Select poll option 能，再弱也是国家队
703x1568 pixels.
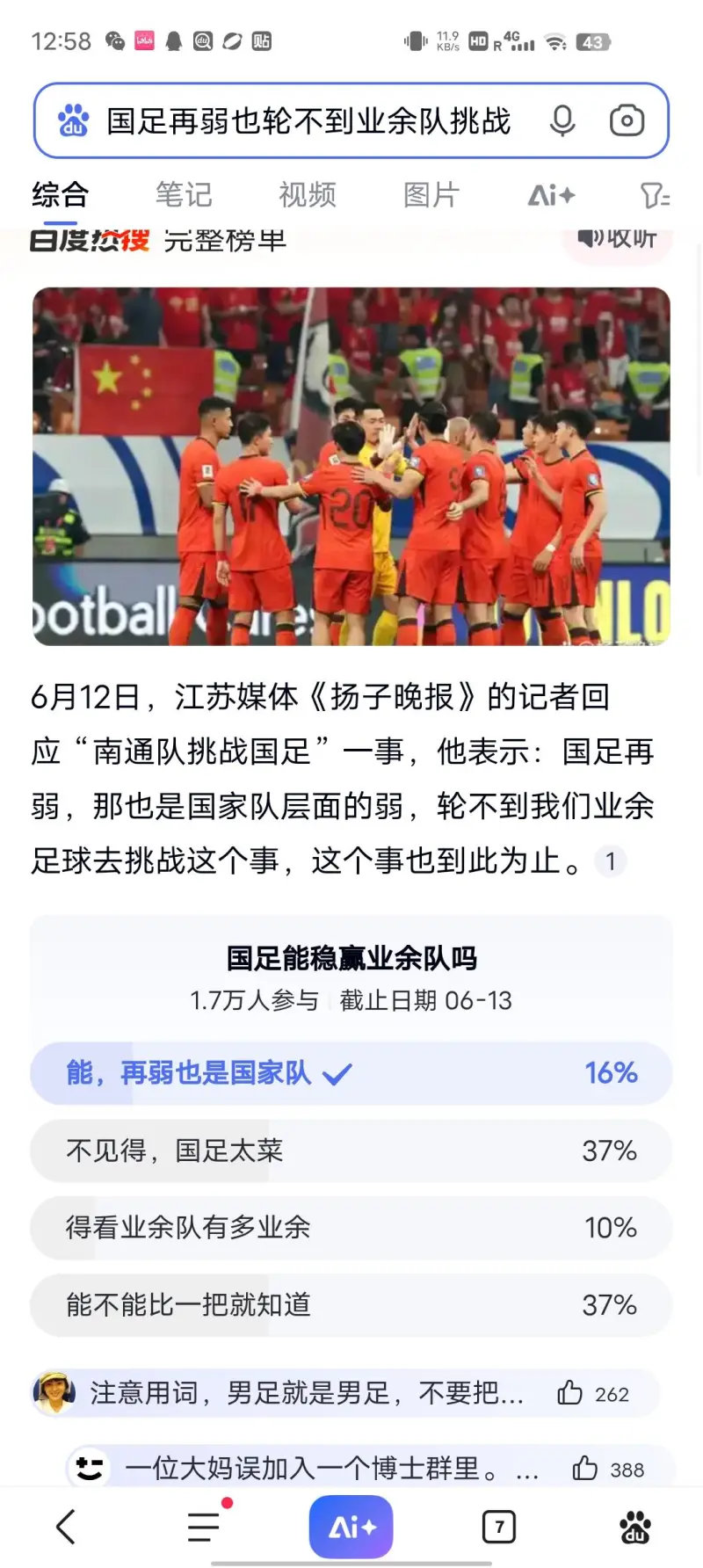(351, 1072)
